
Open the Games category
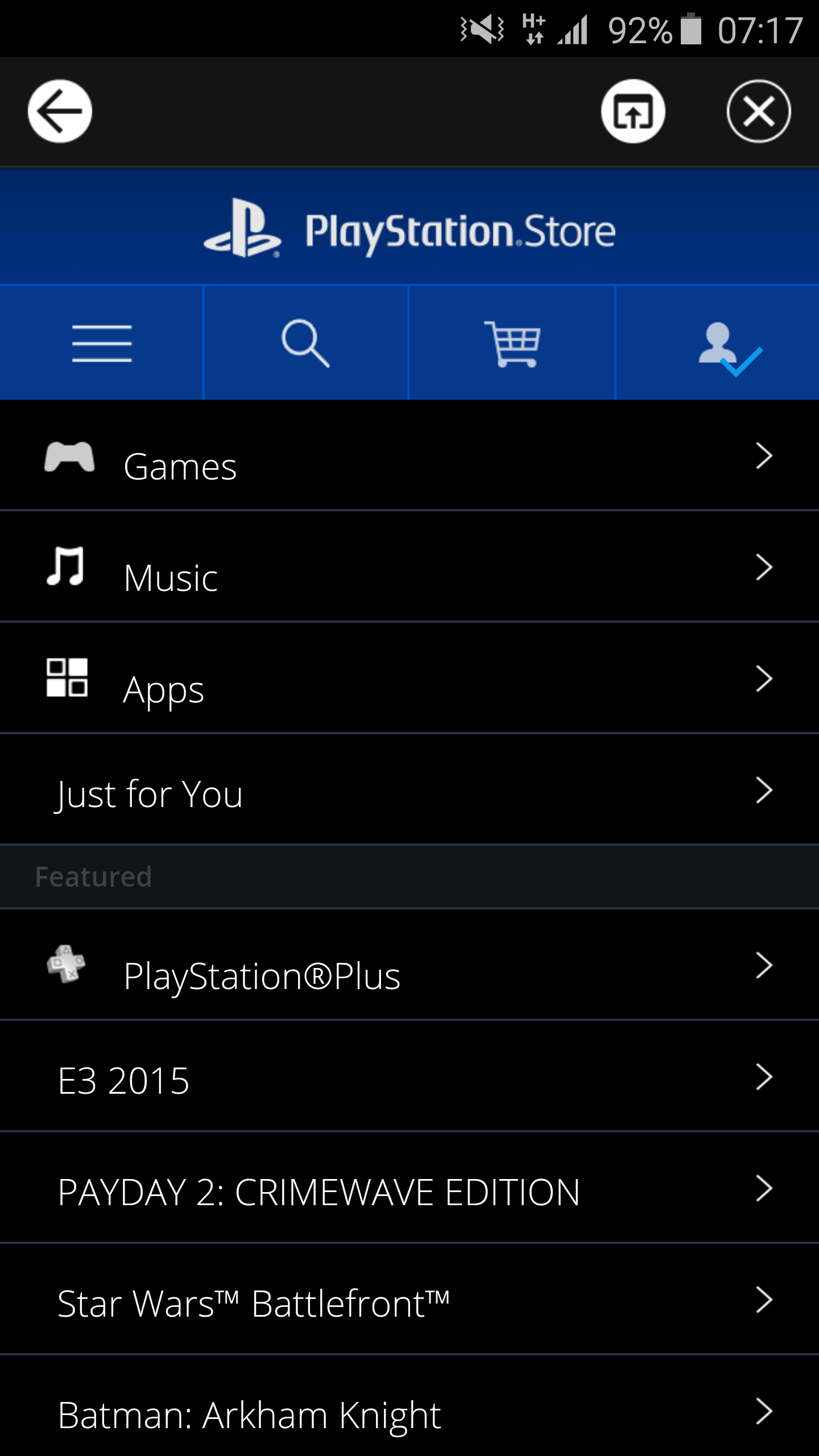(x=409, y=455)
